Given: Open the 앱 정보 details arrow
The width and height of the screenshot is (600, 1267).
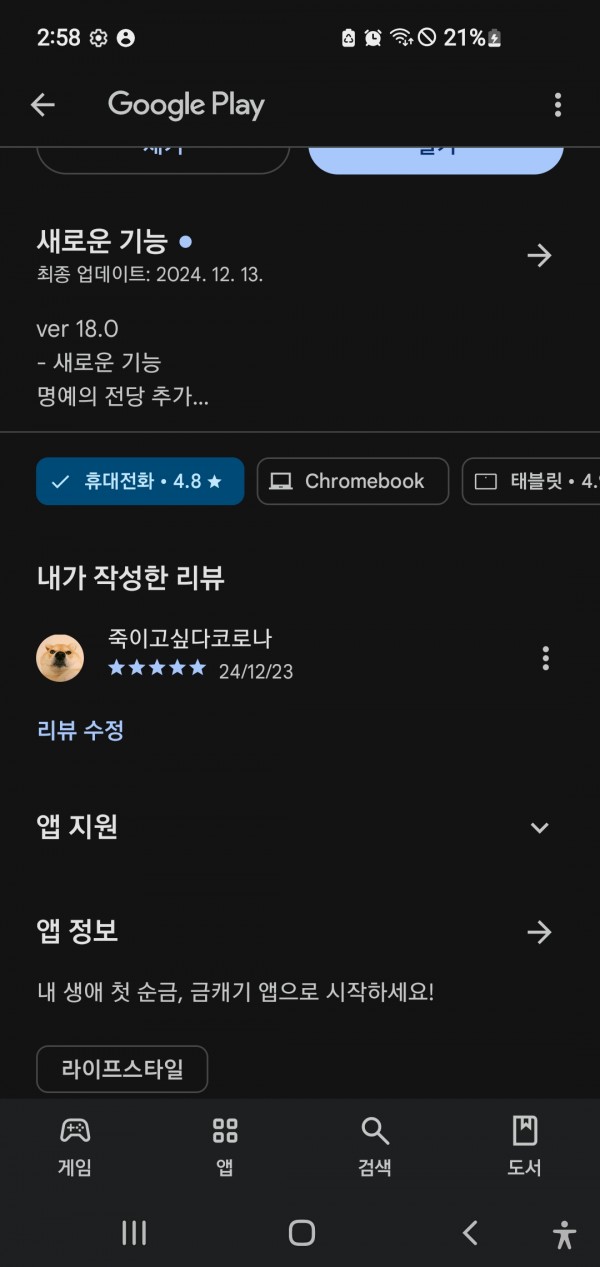Looking at the screenshot, I should coord(539,933).
